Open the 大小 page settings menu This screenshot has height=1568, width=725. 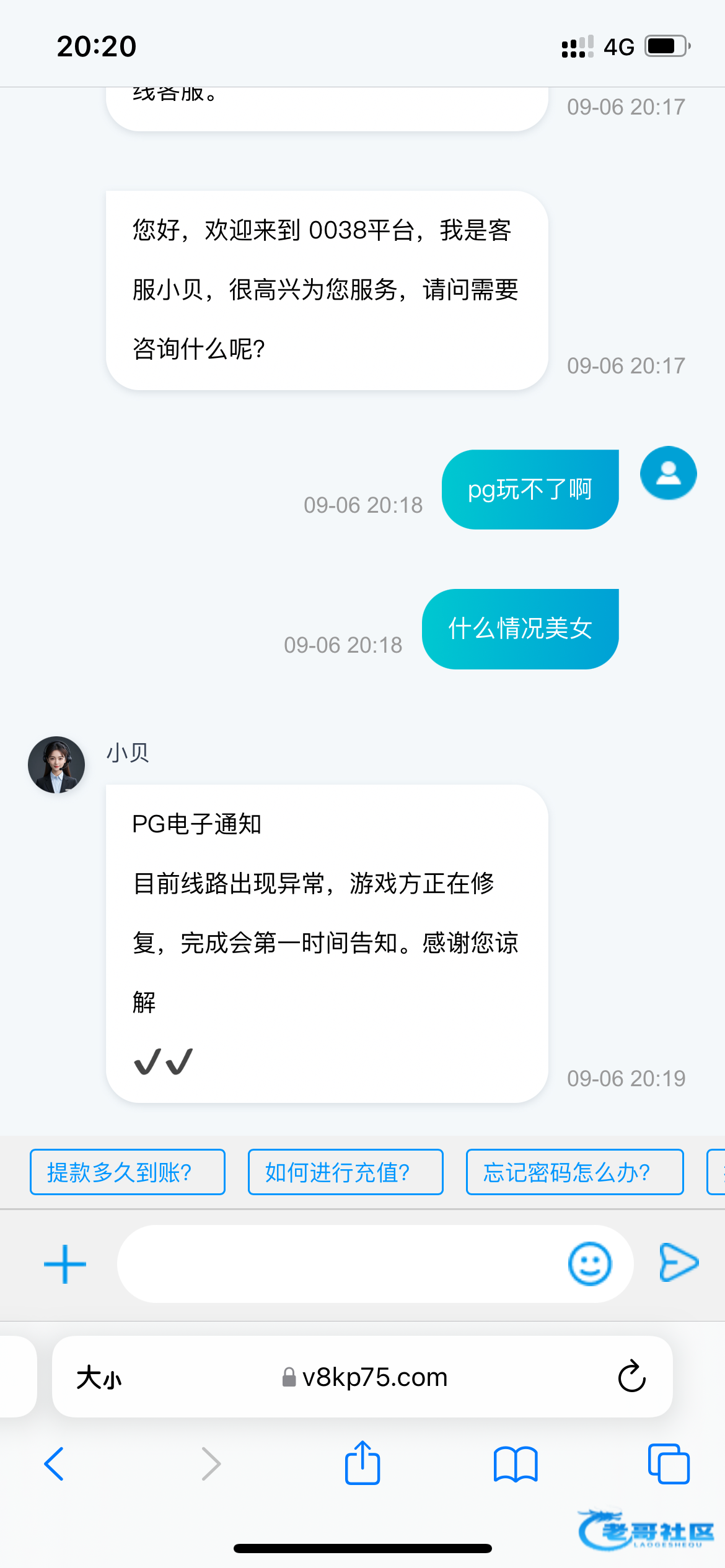(x=99, y=1378)
